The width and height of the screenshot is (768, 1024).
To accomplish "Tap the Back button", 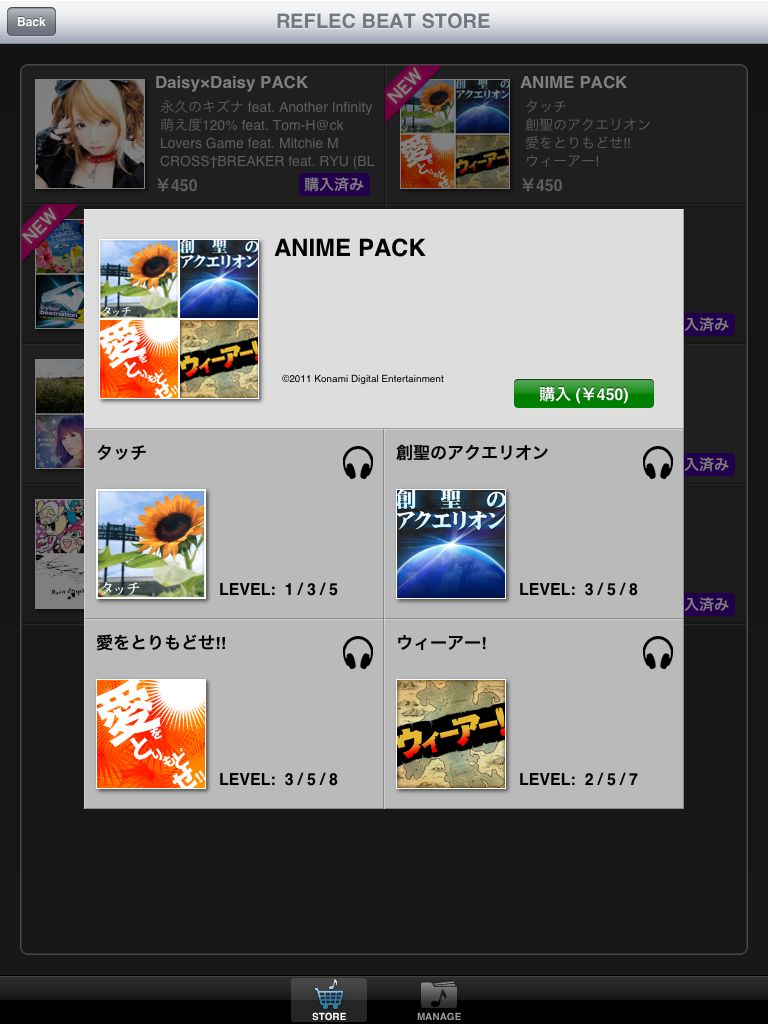I will pos(31,22).
